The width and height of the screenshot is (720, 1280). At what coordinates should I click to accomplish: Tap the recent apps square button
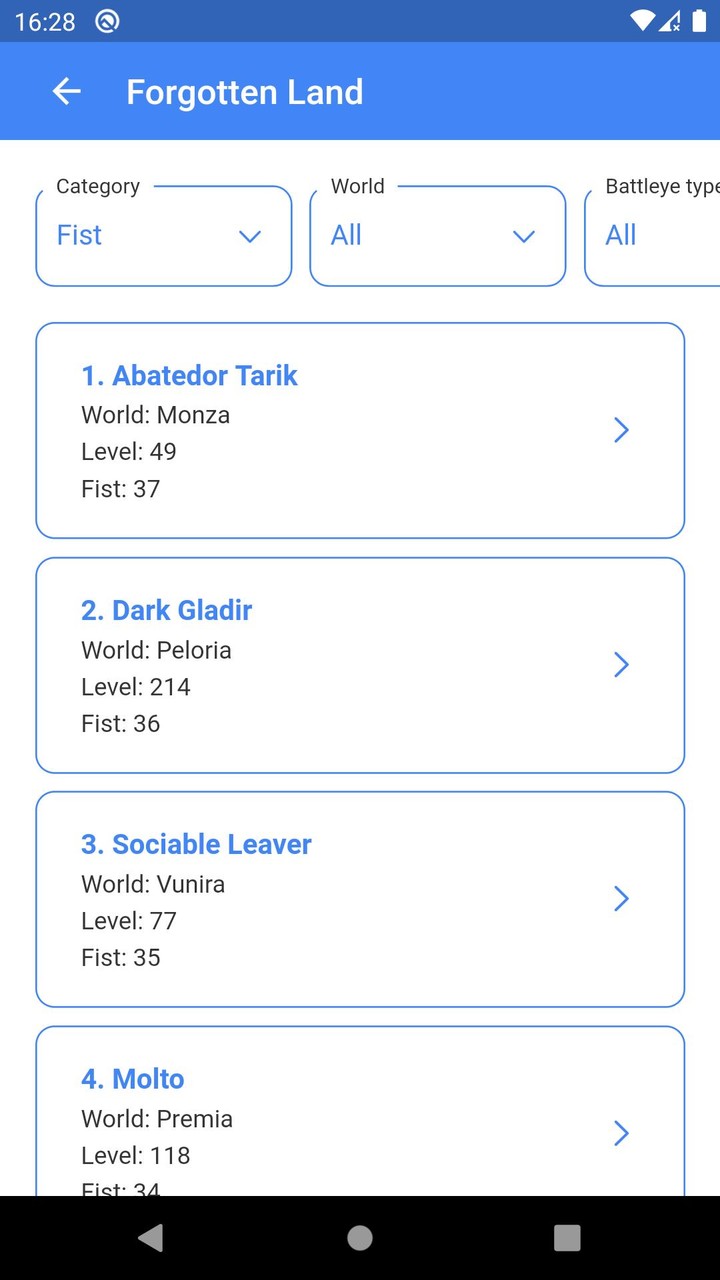click(567, 1237)
